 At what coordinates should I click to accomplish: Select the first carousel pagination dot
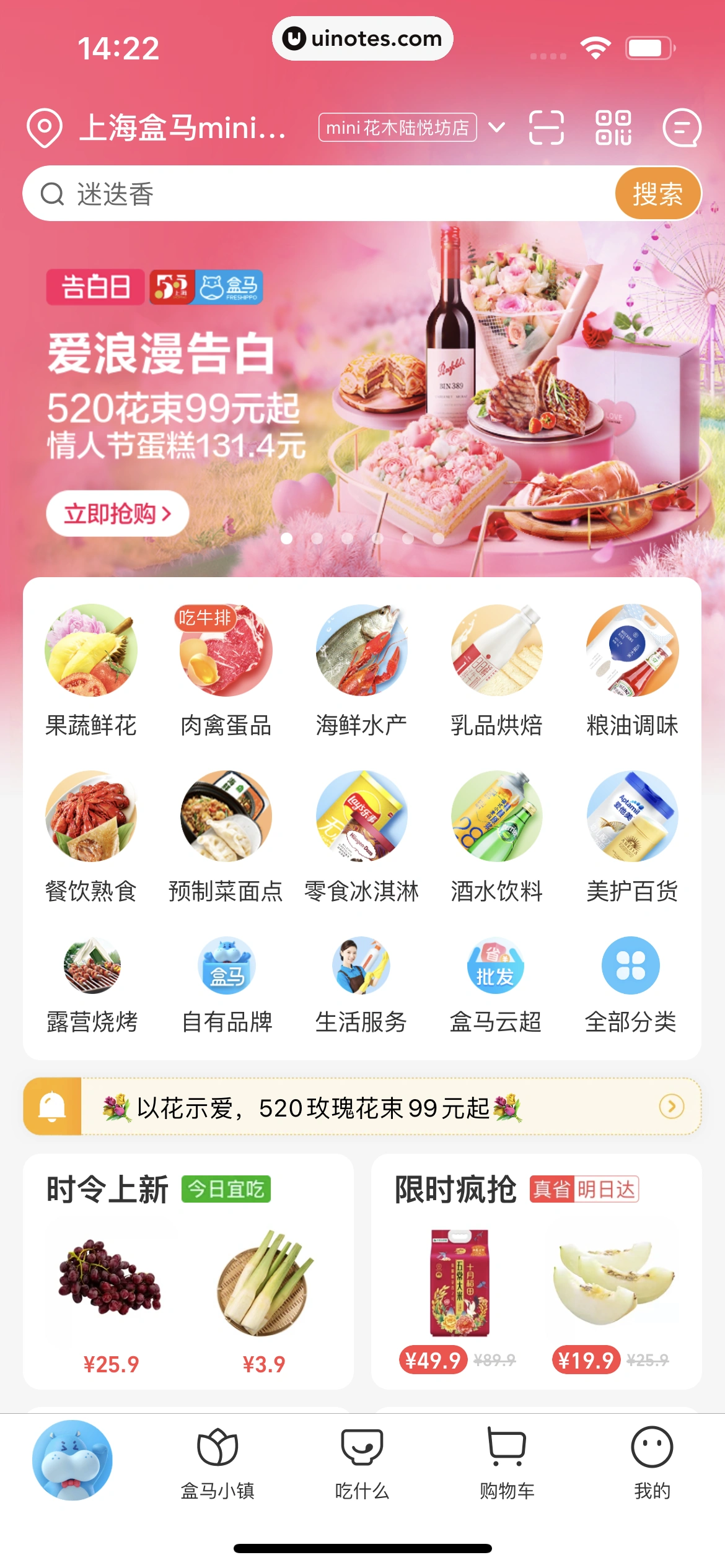pyautogui.click(x=287, y=539)
